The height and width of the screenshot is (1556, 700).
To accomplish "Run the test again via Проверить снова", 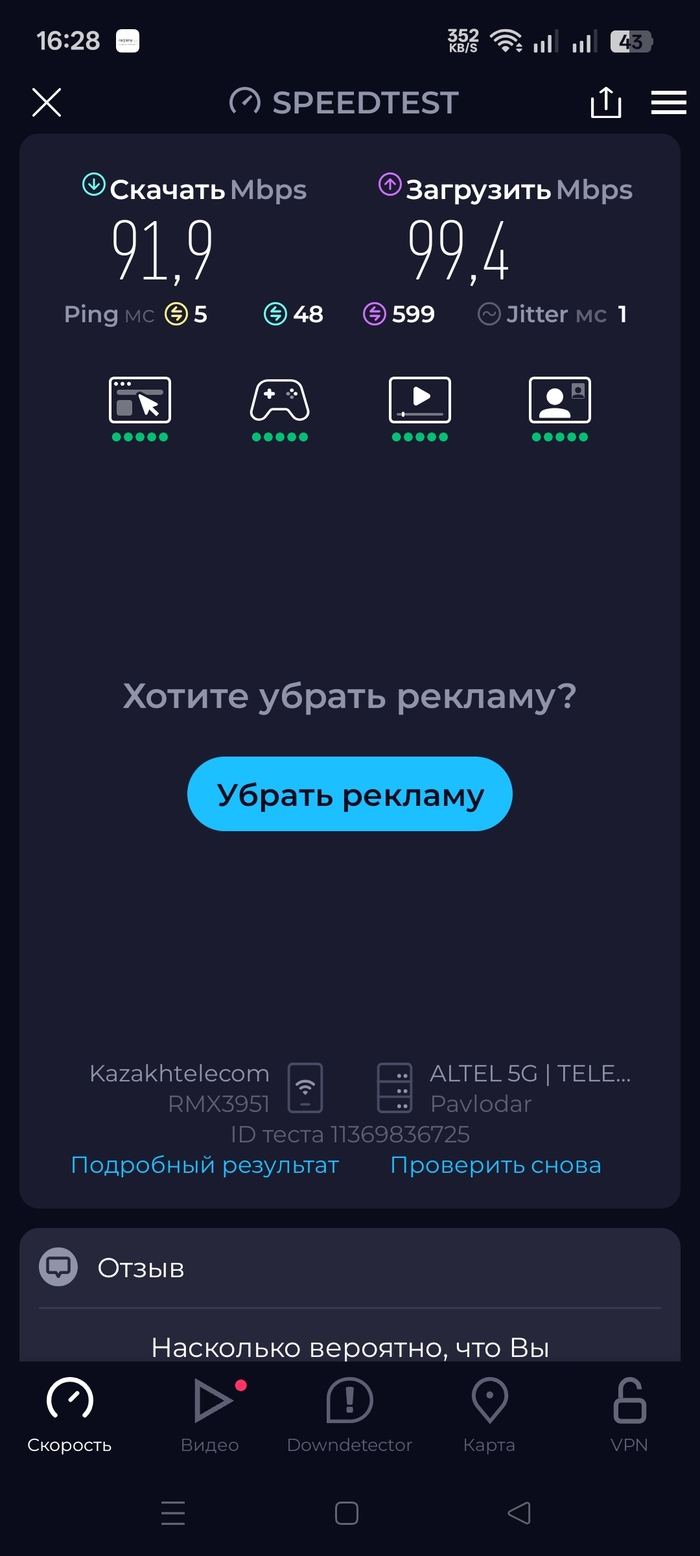I will (495, 1165).
